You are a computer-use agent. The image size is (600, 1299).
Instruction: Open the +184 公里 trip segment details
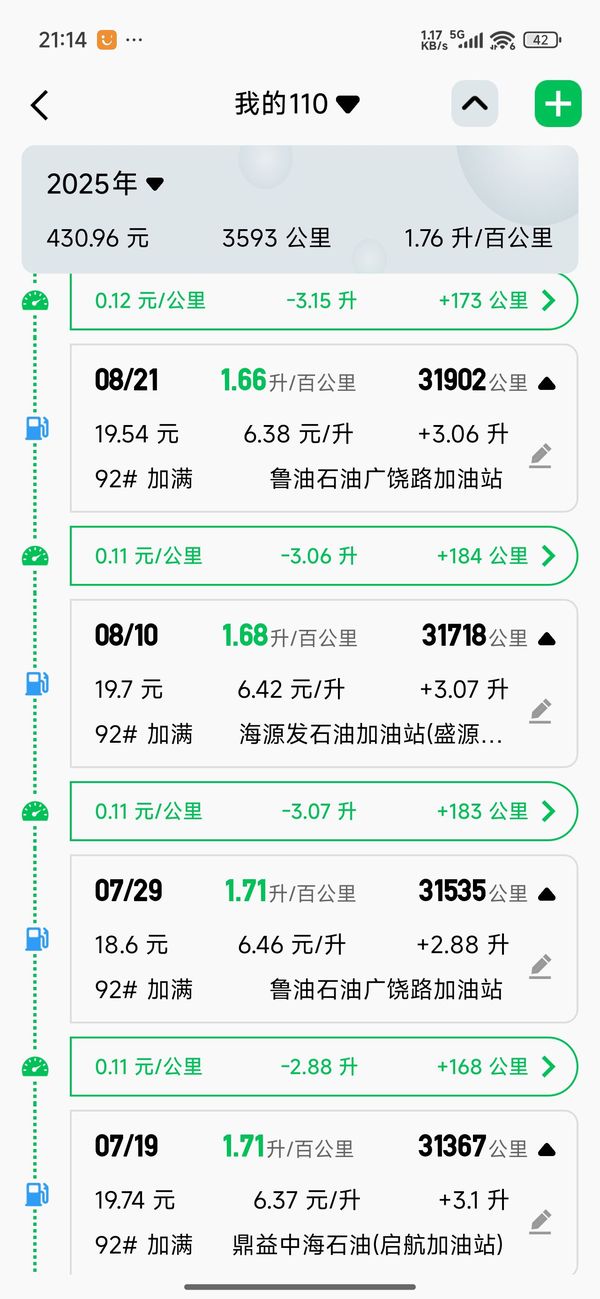point(547,556)
